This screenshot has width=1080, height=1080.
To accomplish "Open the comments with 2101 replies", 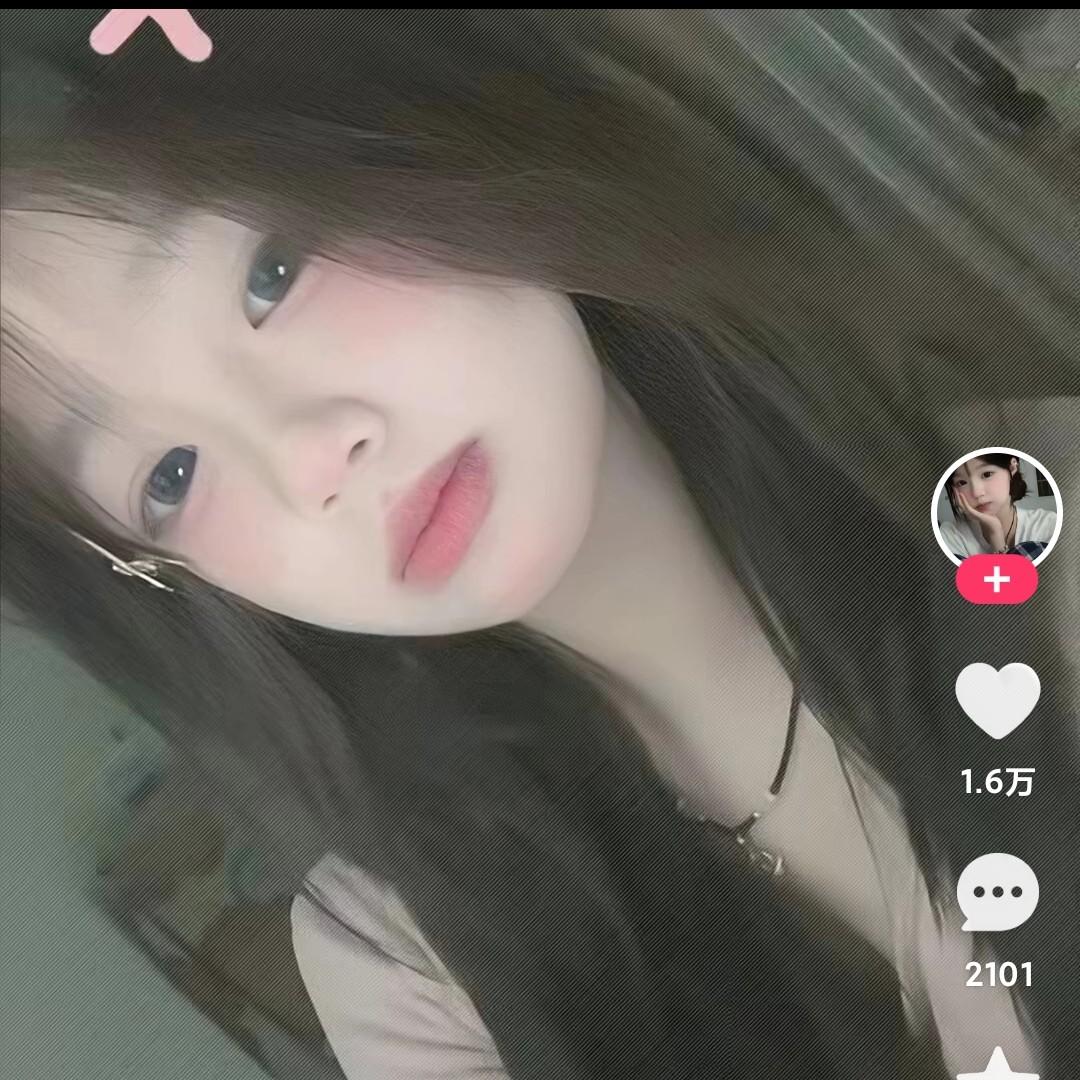I will [x=997, y=892].
